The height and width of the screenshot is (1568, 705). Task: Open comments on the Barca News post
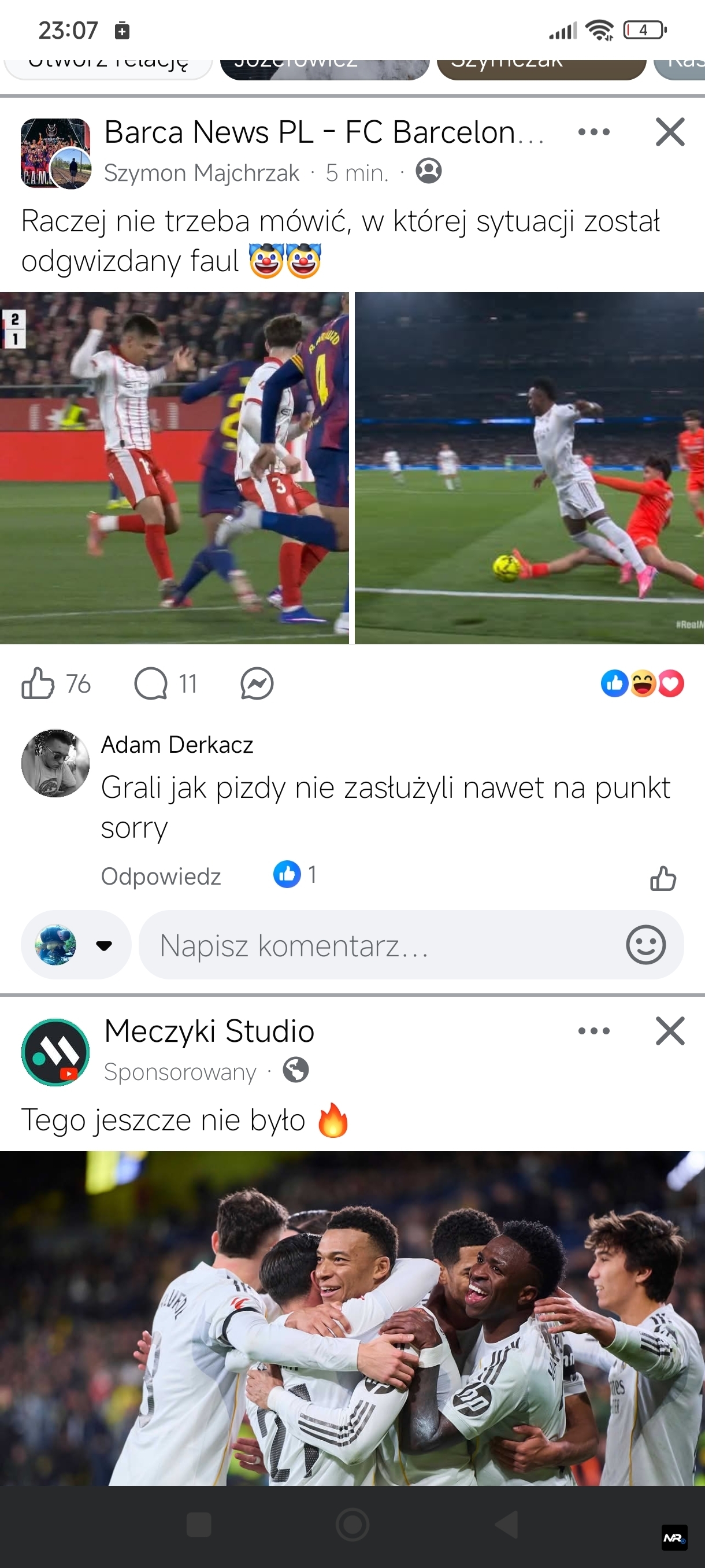(x=151, y=683)
